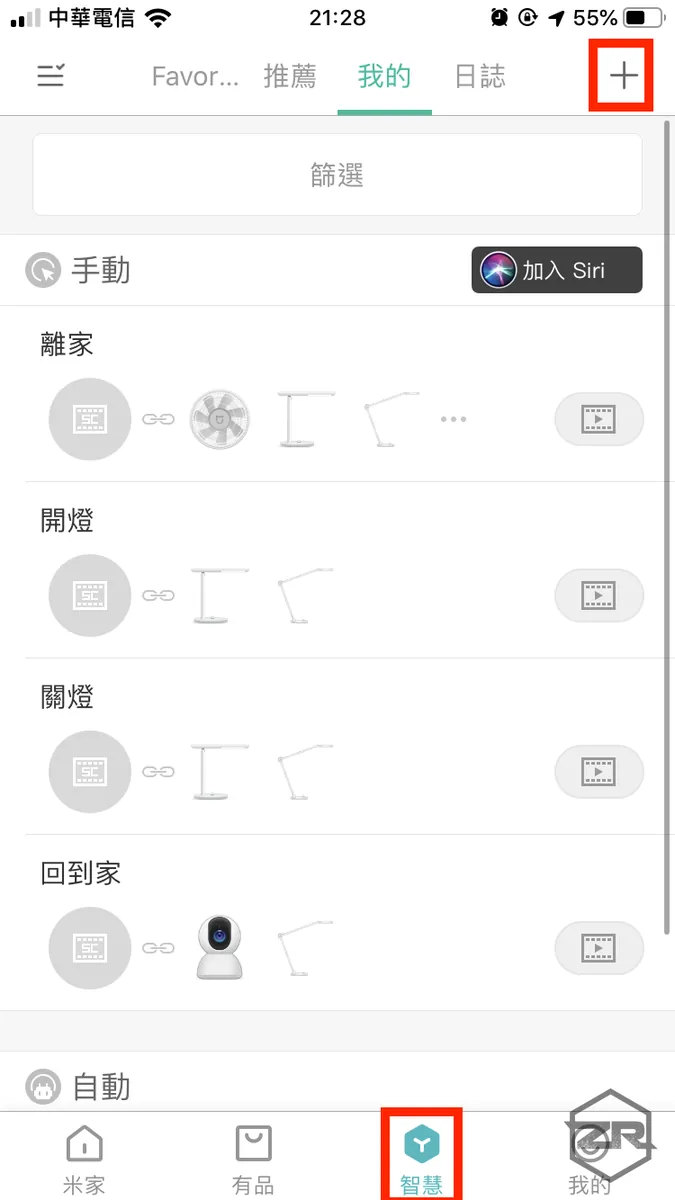Viewport: 675px width, 1200px height.
Task: Select the 我的 top tab
Action: [384, 76]
